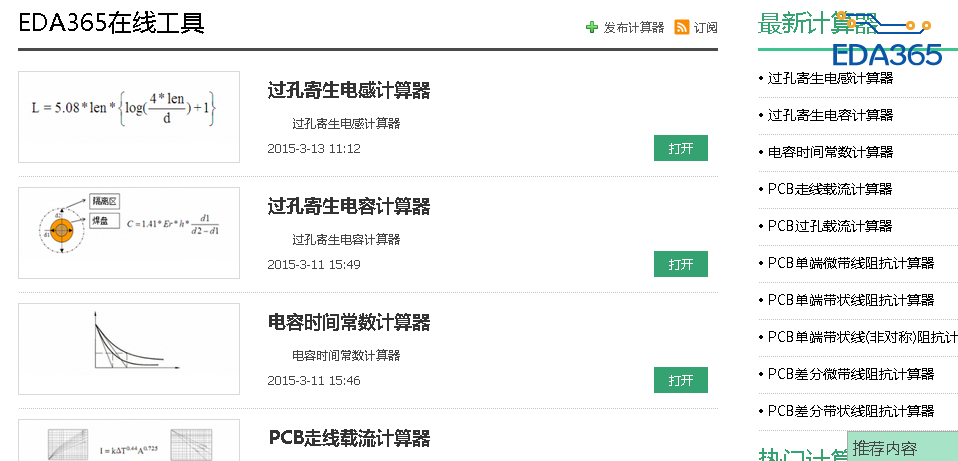Select 过孔寄生电感计算器 in the latest list
Screen dimensions: 958x461
830,78
